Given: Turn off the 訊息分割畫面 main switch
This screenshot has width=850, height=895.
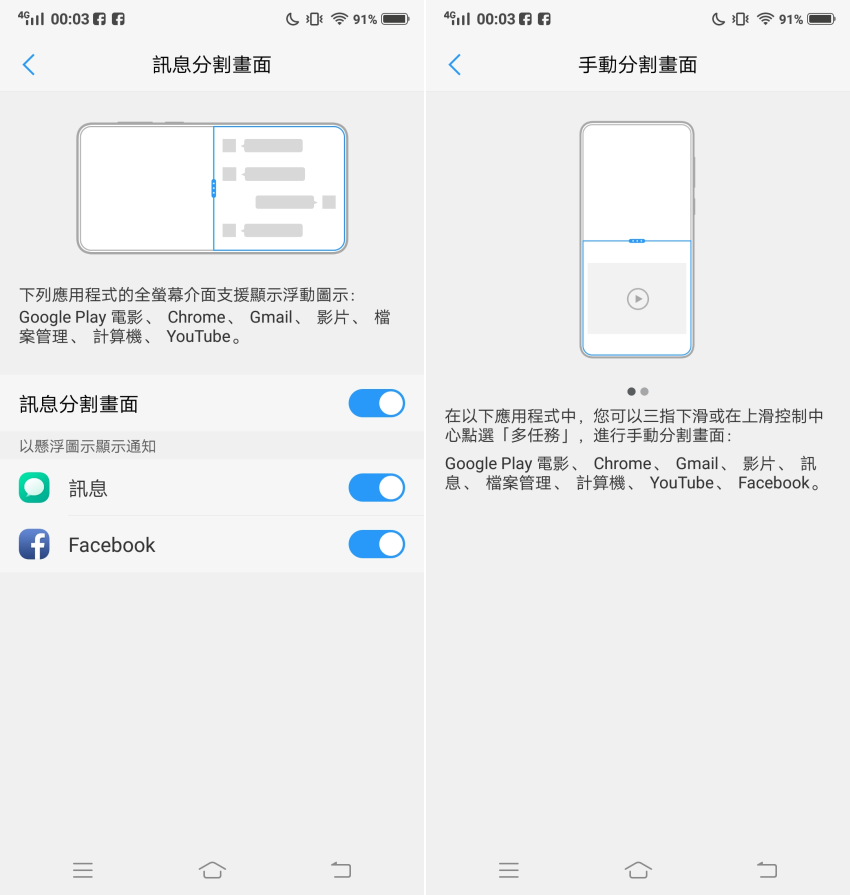Looking at the screenshot, I should coord(376,404).
